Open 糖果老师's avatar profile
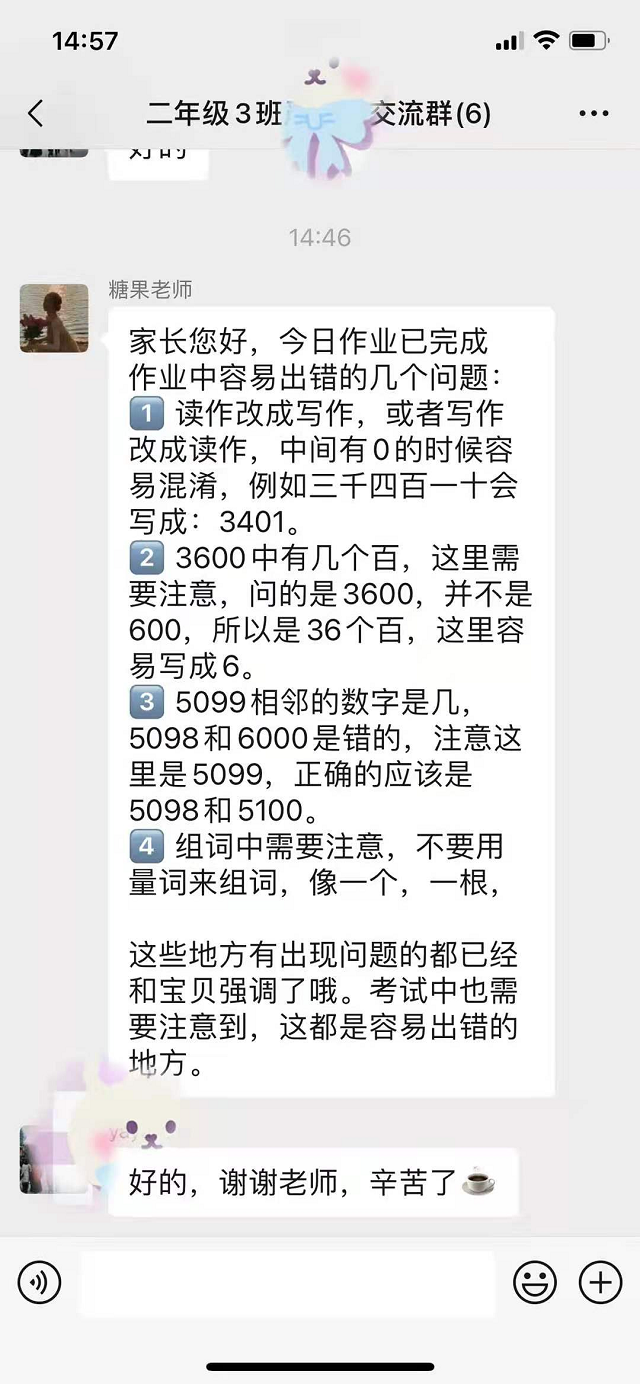The height and width of the screenshot is (1384, 640). tap(54, 318)
